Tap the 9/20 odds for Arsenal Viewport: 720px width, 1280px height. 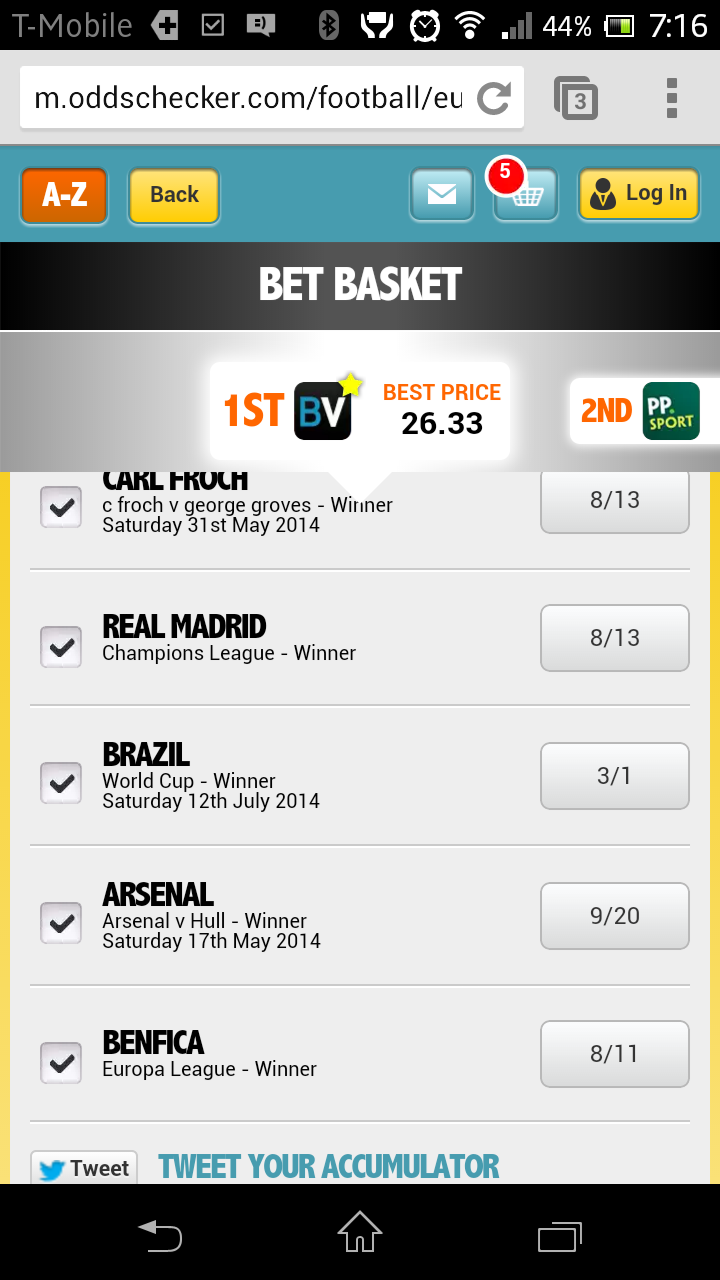pos(614,916)
